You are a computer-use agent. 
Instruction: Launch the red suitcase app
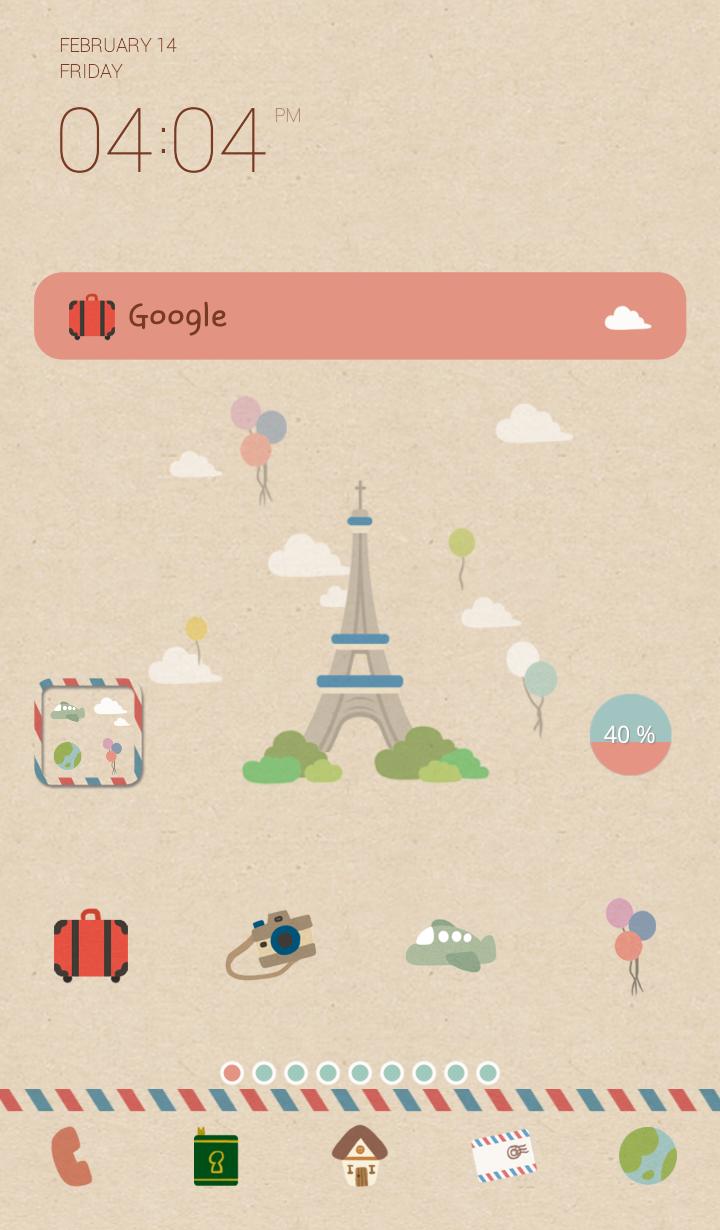coord(91,944)
